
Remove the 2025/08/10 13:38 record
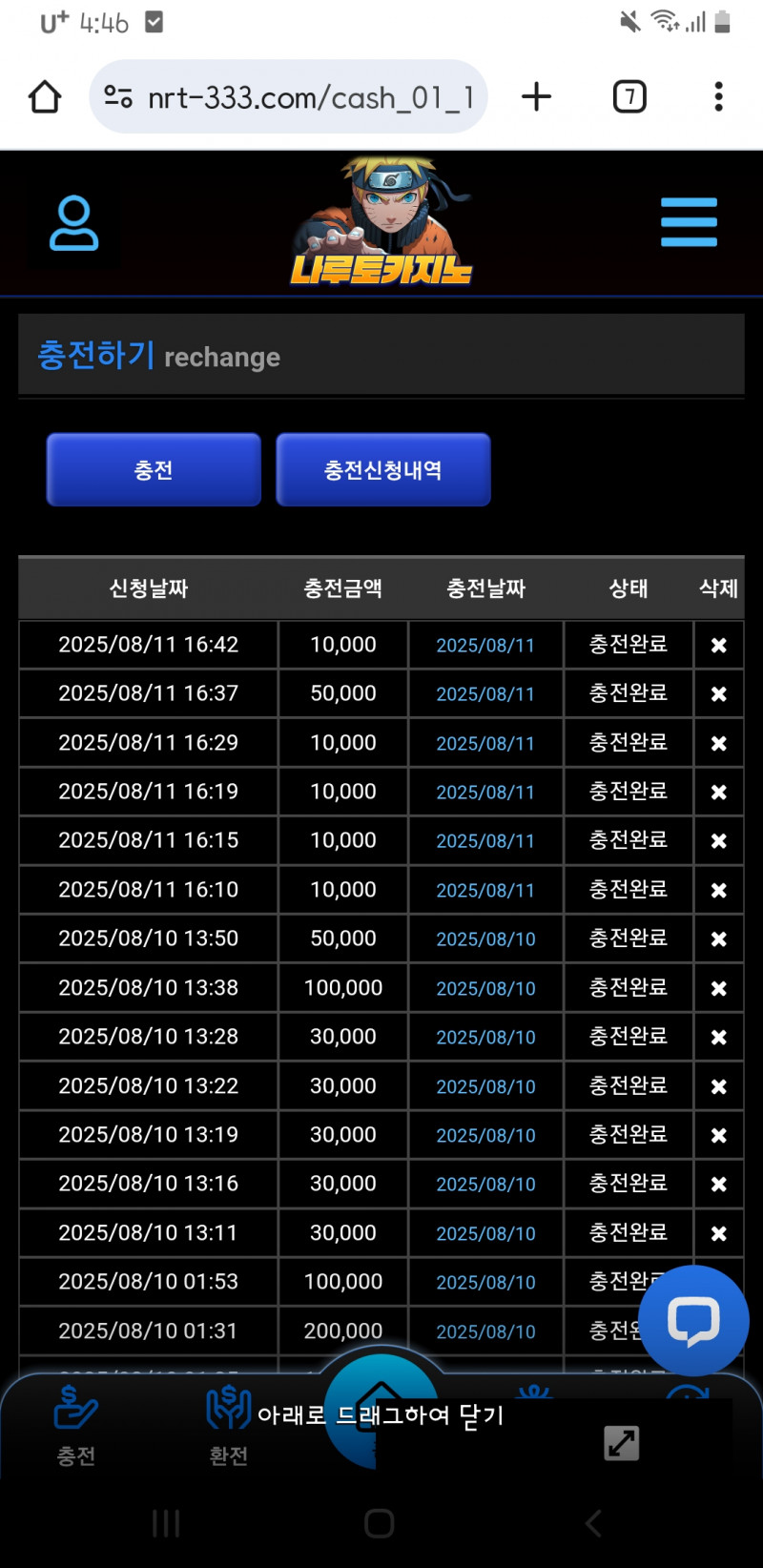(x=718, y=988)
